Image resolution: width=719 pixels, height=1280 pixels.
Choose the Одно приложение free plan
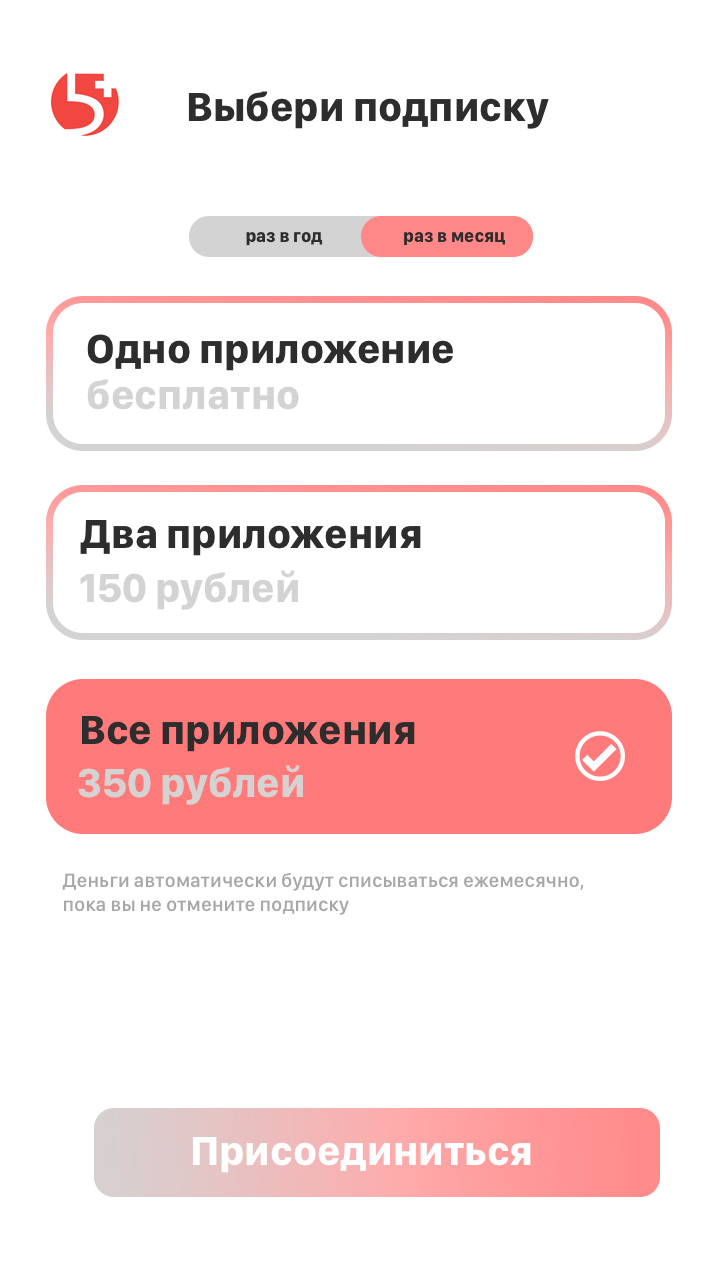(x=359, y=373)
